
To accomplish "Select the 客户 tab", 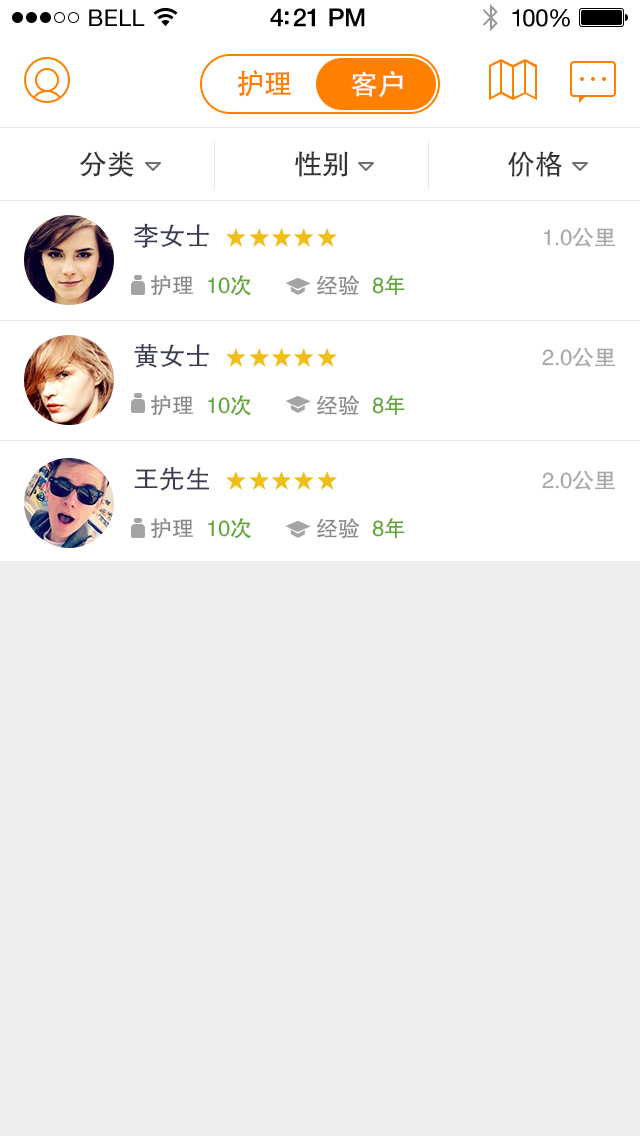I will pyautogui.click(x=377, y=84).
